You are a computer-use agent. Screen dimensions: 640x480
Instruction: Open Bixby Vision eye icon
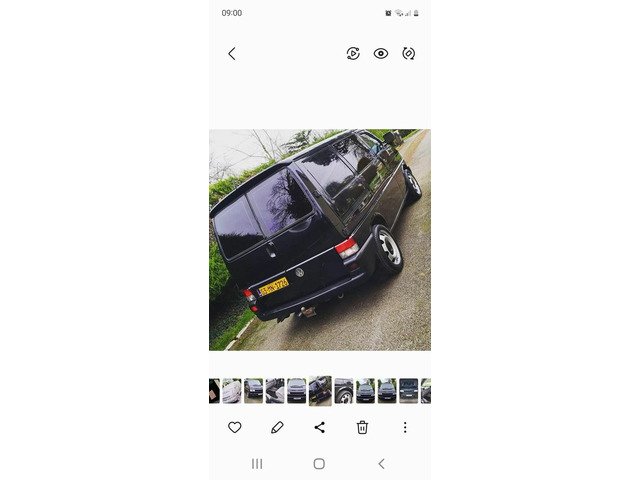(381, 54)
